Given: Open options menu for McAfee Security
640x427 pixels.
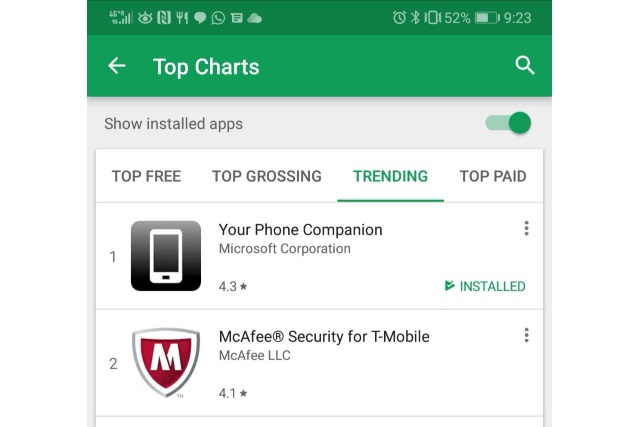Looking at the screenshot, I should click(x=526, y=336).
